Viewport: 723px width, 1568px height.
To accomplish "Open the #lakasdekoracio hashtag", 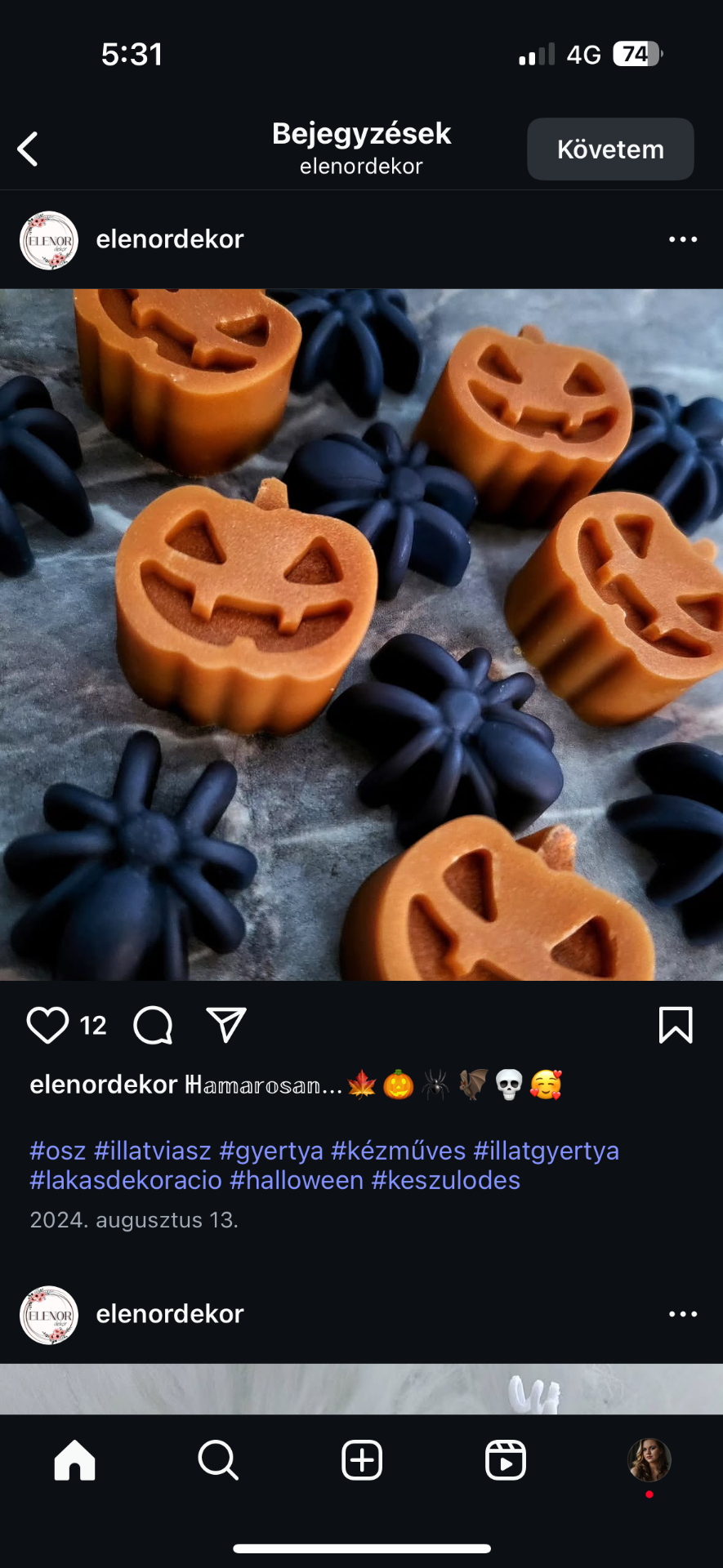I will (x=126, y=1181).
